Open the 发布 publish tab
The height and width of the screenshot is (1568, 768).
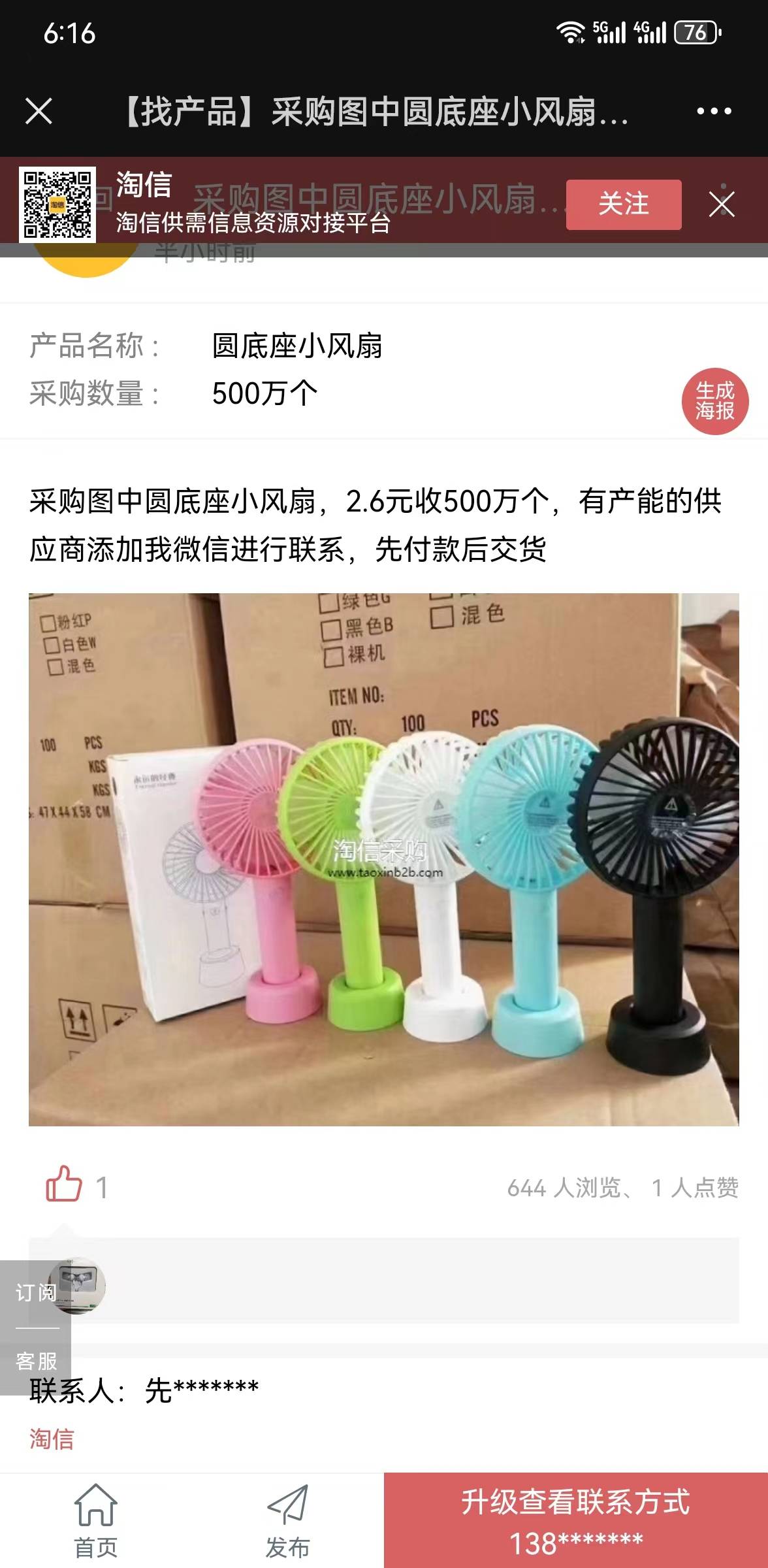coord(287,1520)
